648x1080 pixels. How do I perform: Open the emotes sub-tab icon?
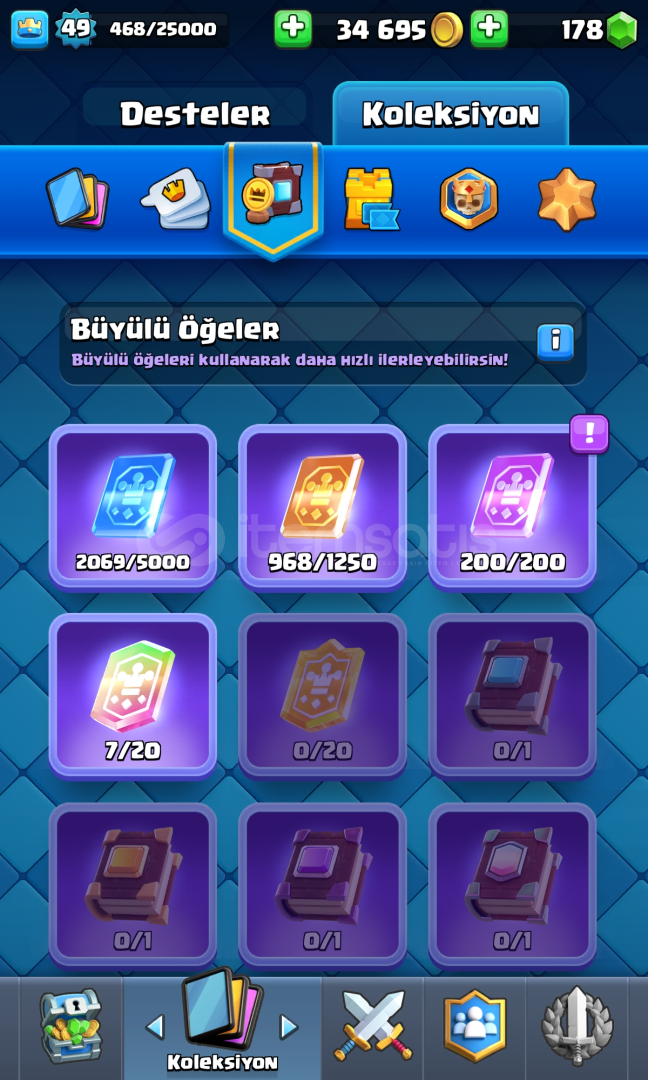(177, 199)
